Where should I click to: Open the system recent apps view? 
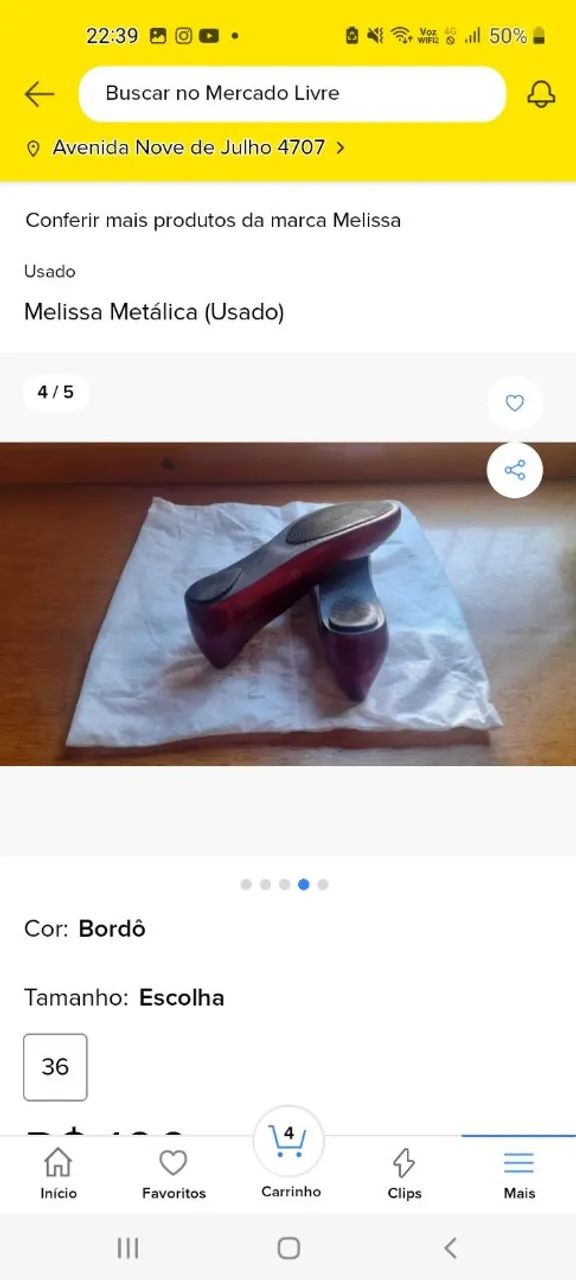[x=127, y=1247]
